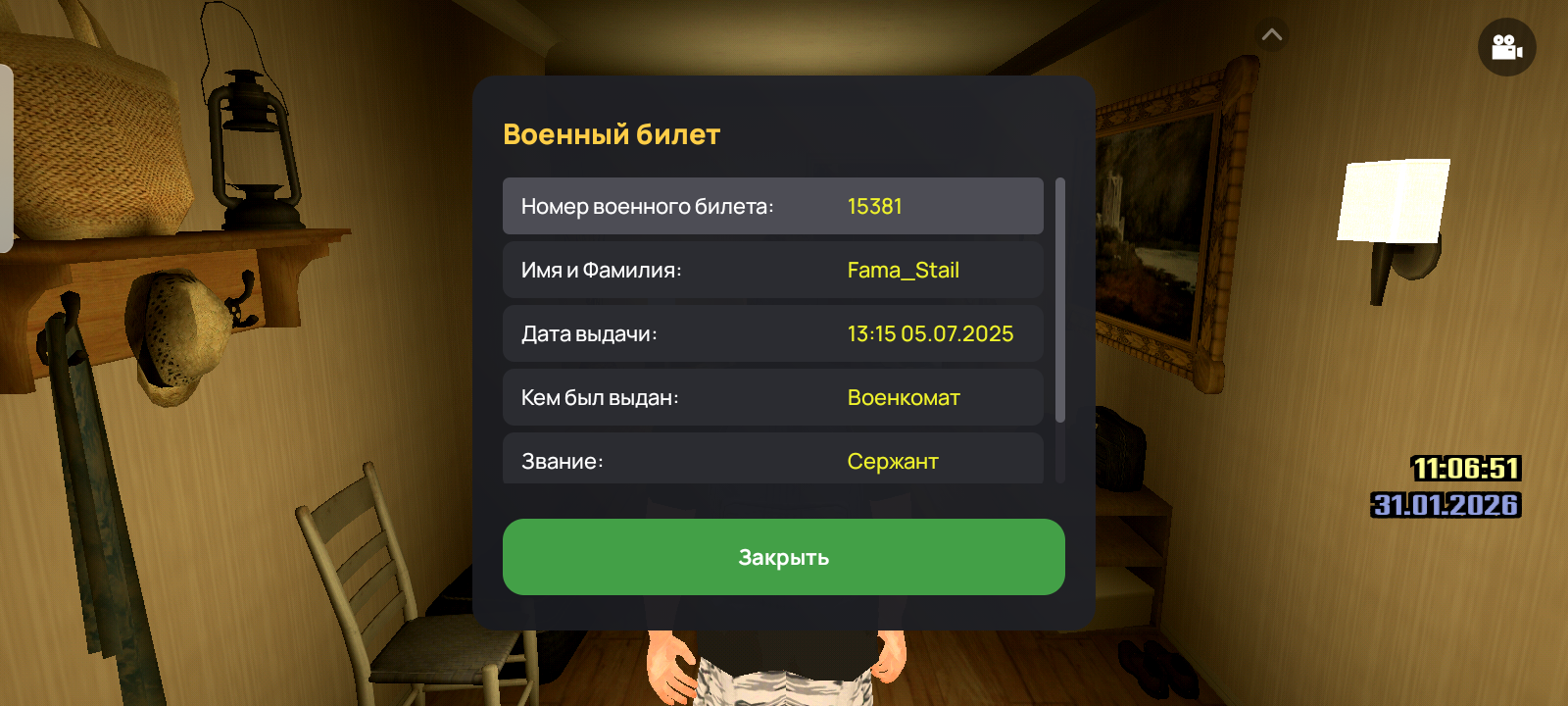The image size is (1568, 706).
Task: Tap the collapse chevron arrow at the top
Action: [x=1271, y=36]
